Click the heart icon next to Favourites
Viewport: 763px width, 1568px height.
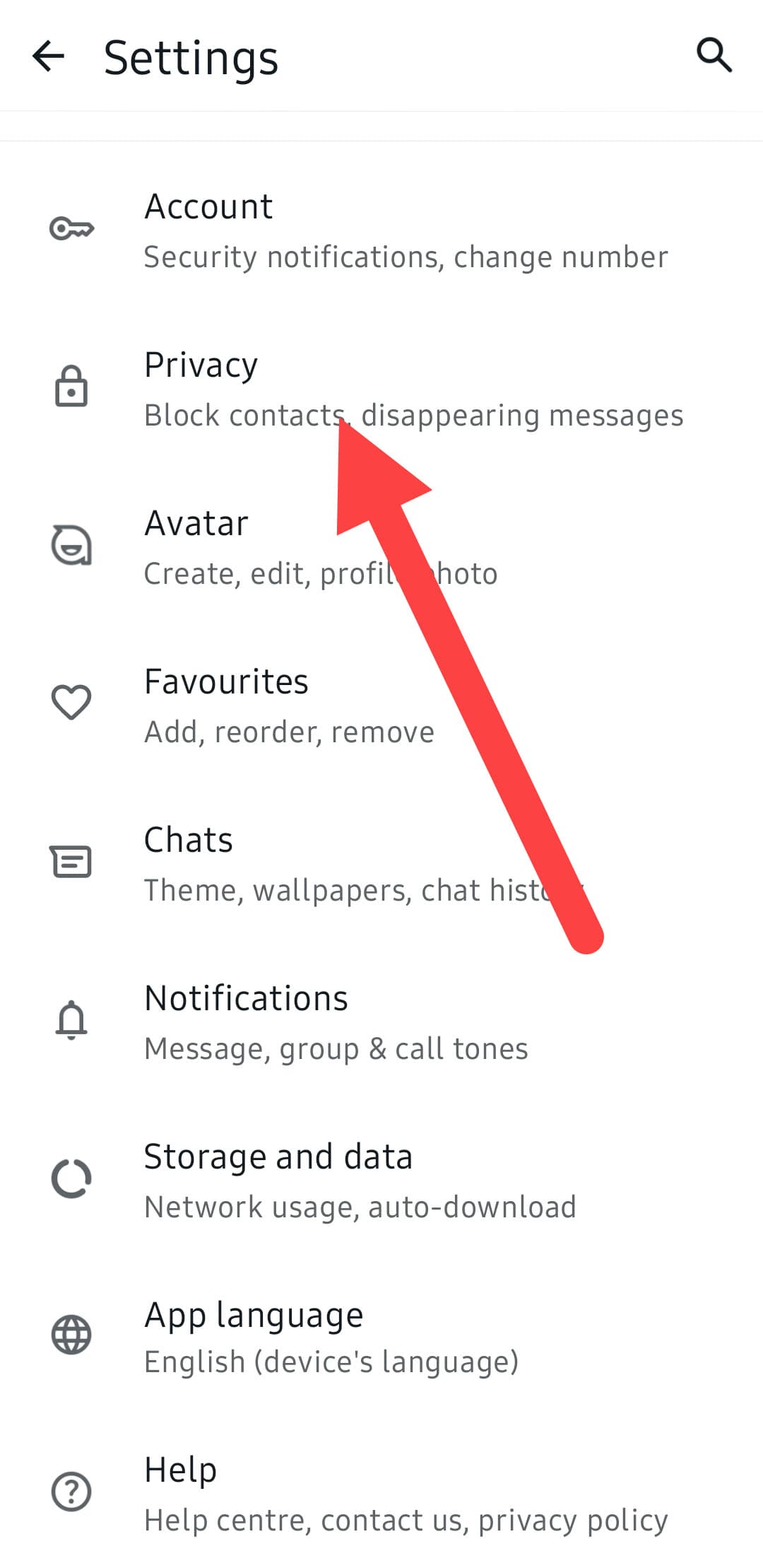point(71,703)
